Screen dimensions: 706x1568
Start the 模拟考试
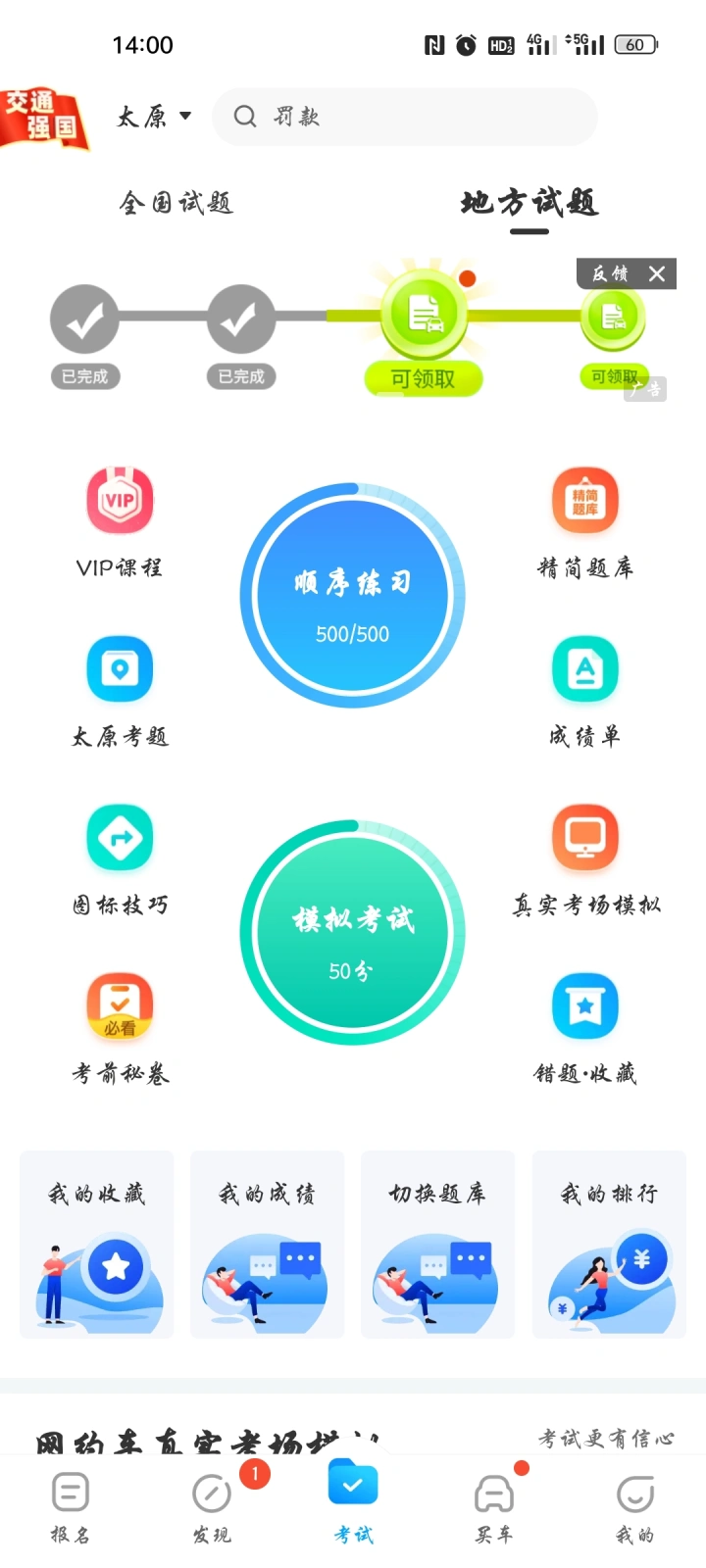click(x=353, y=933)
